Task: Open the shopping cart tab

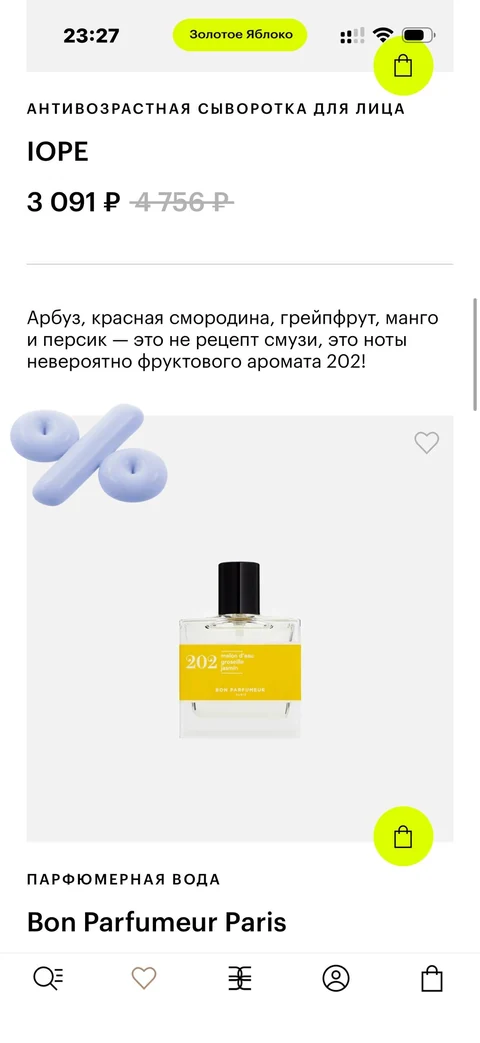Action: coord(431,978)
